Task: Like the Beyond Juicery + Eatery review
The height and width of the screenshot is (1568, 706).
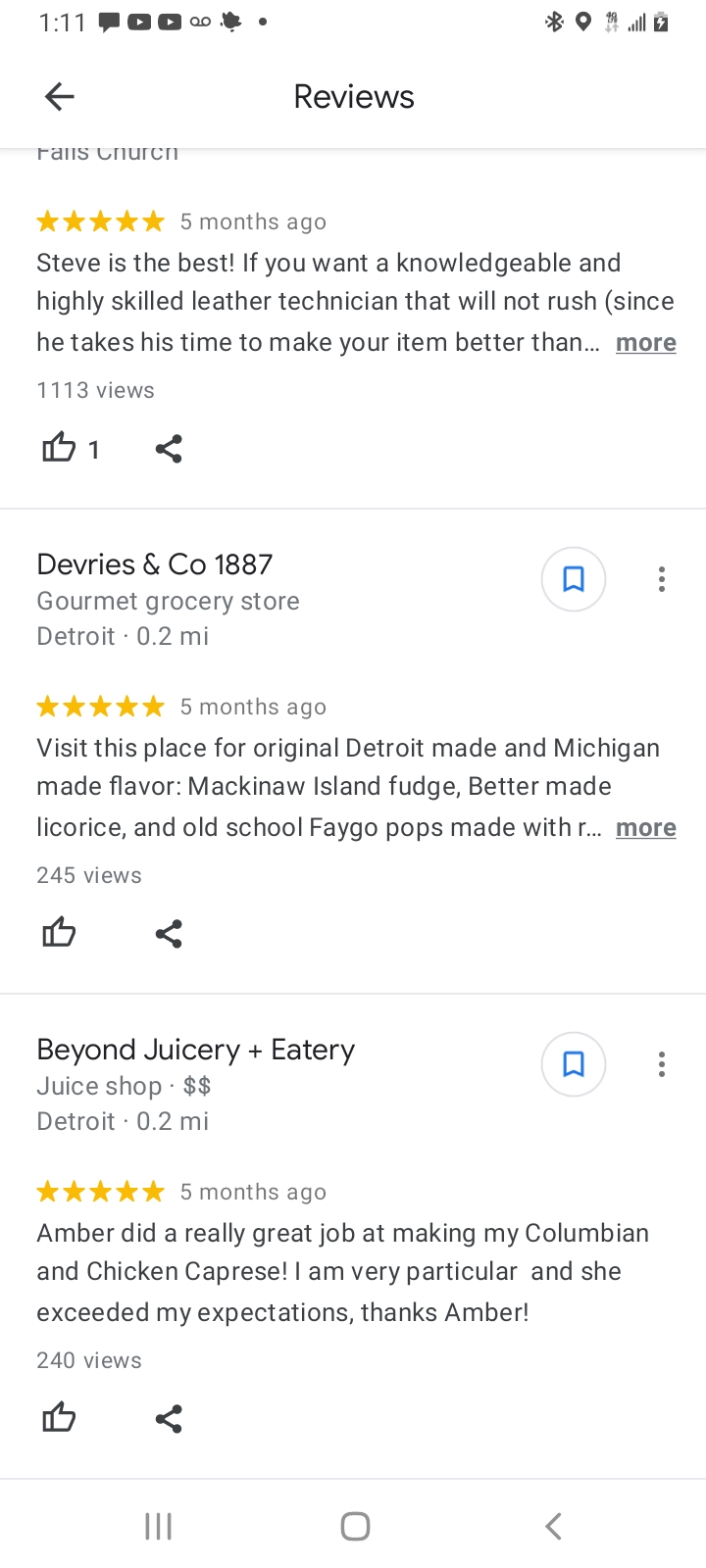Action: coord(59,1418)
